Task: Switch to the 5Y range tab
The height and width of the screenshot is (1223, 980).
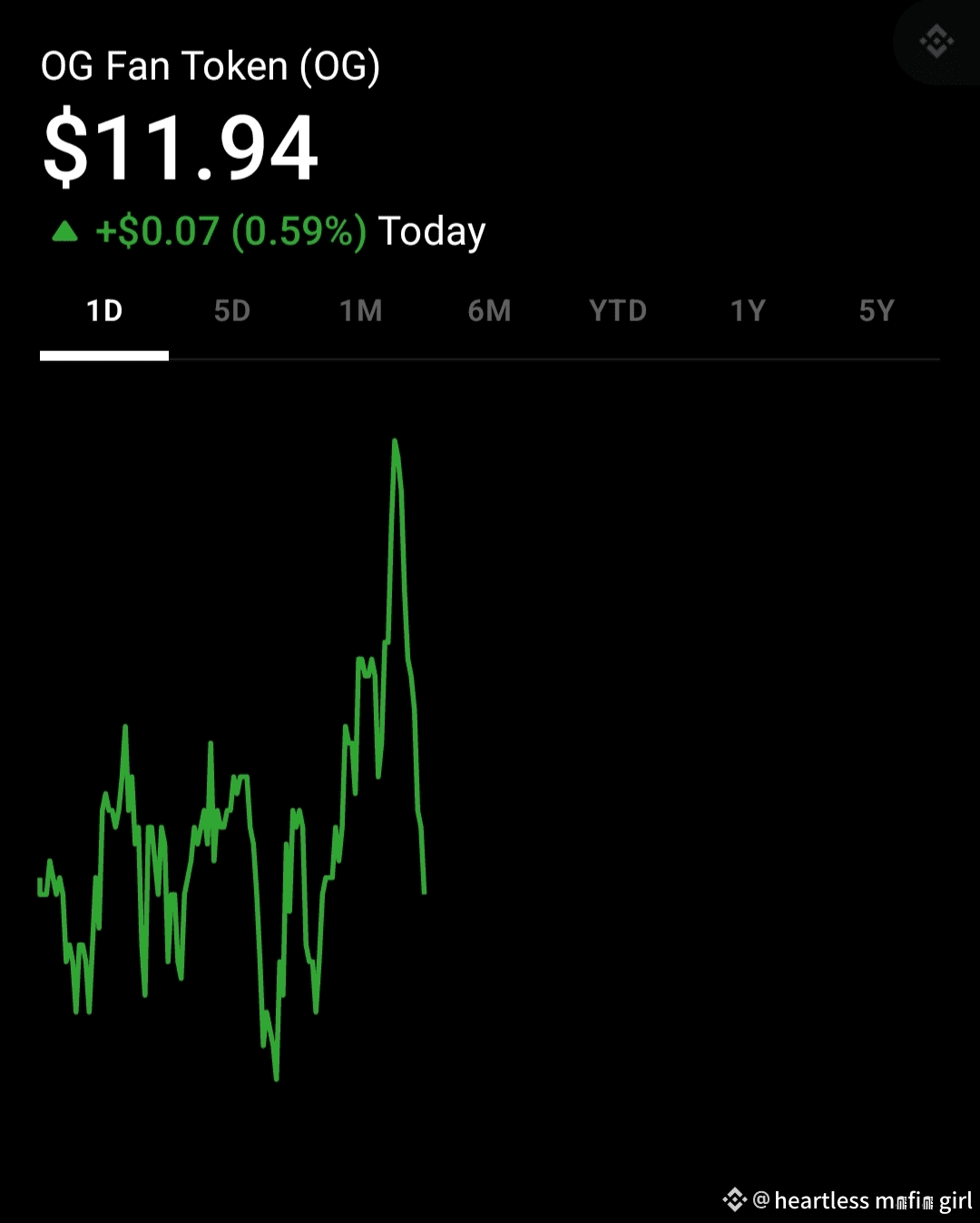Action: click(877, 311)
